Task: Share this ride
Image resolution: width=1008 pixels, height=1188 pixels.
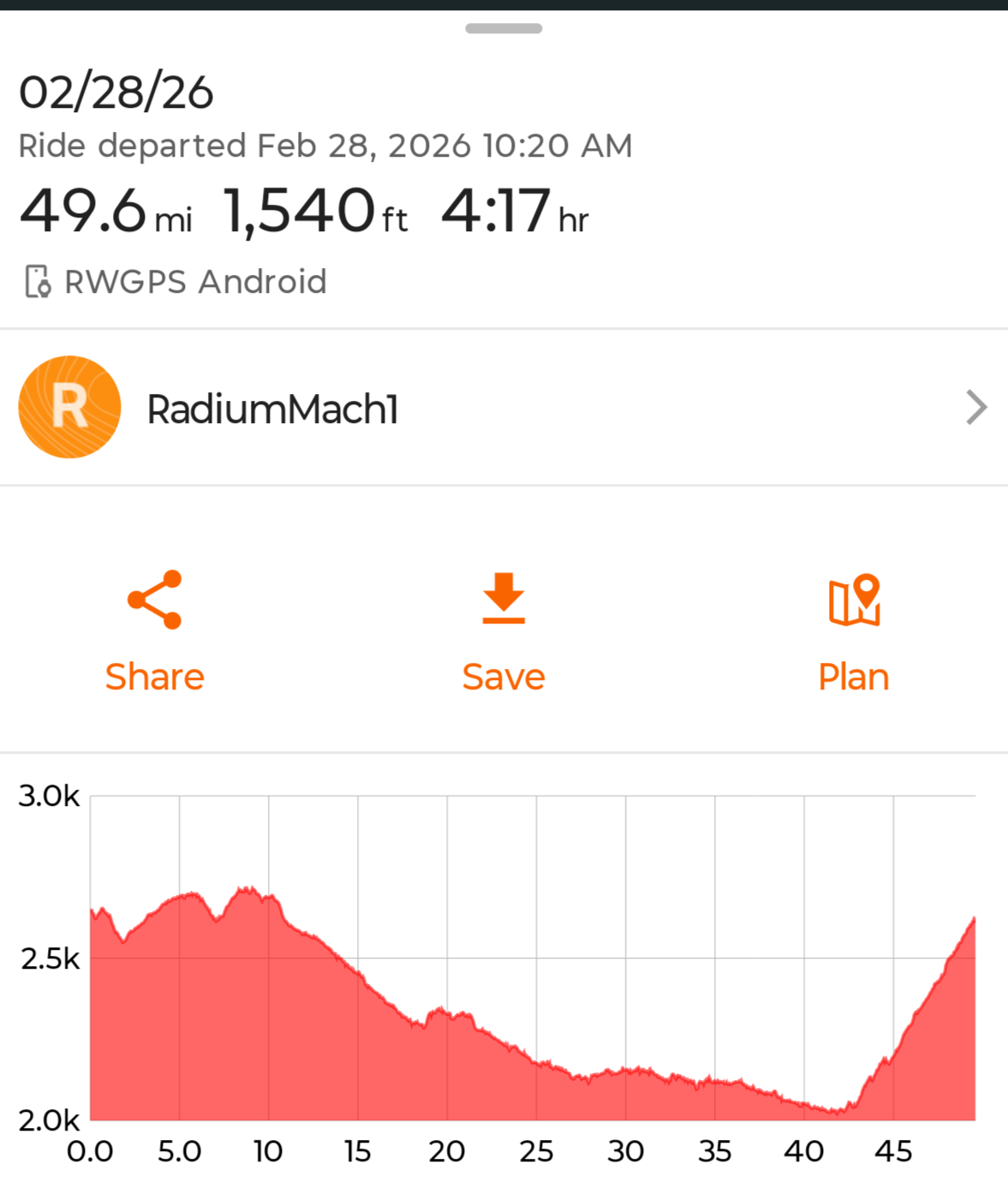Action: [x=155, y=630]
